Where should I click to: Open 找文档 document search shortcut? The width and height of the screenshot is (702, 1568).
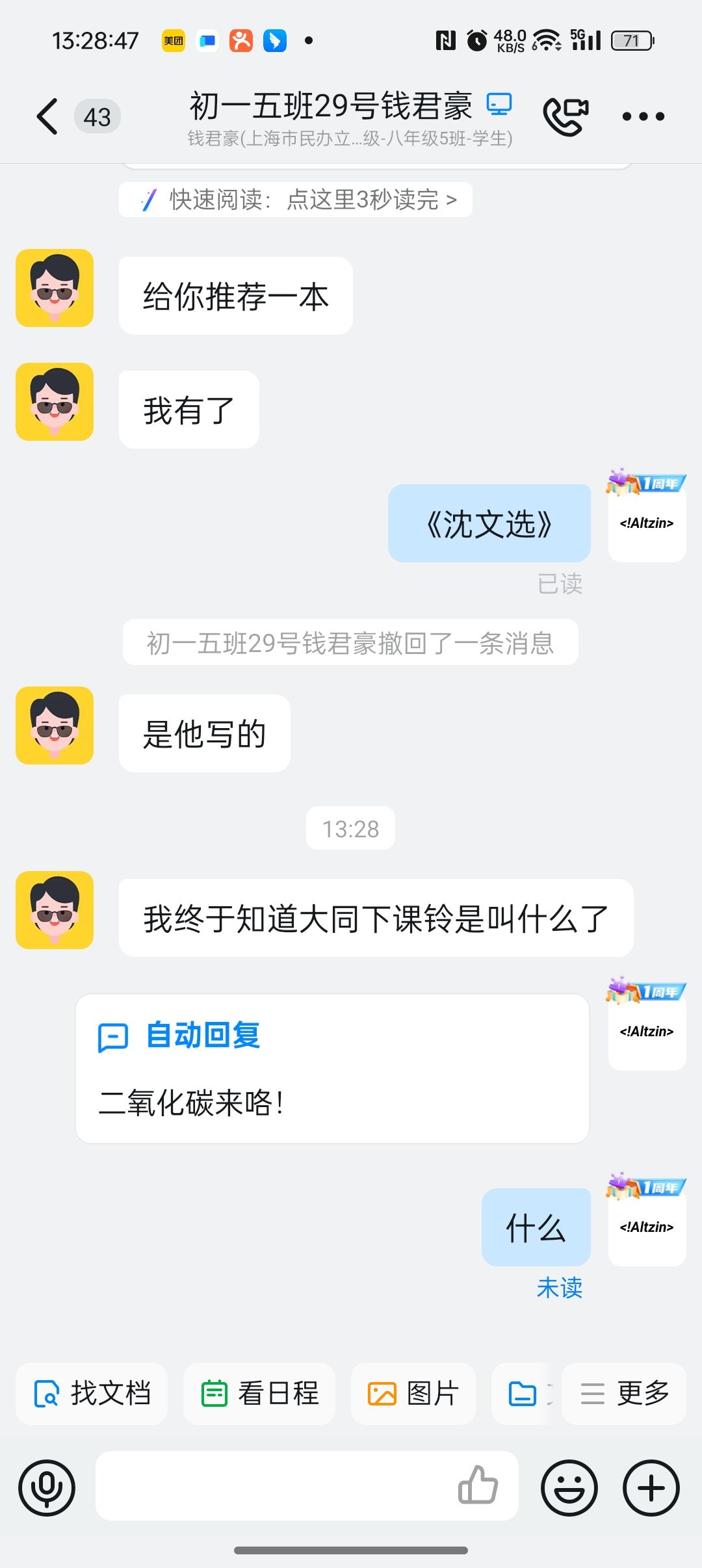click(x=92, y=1393)
